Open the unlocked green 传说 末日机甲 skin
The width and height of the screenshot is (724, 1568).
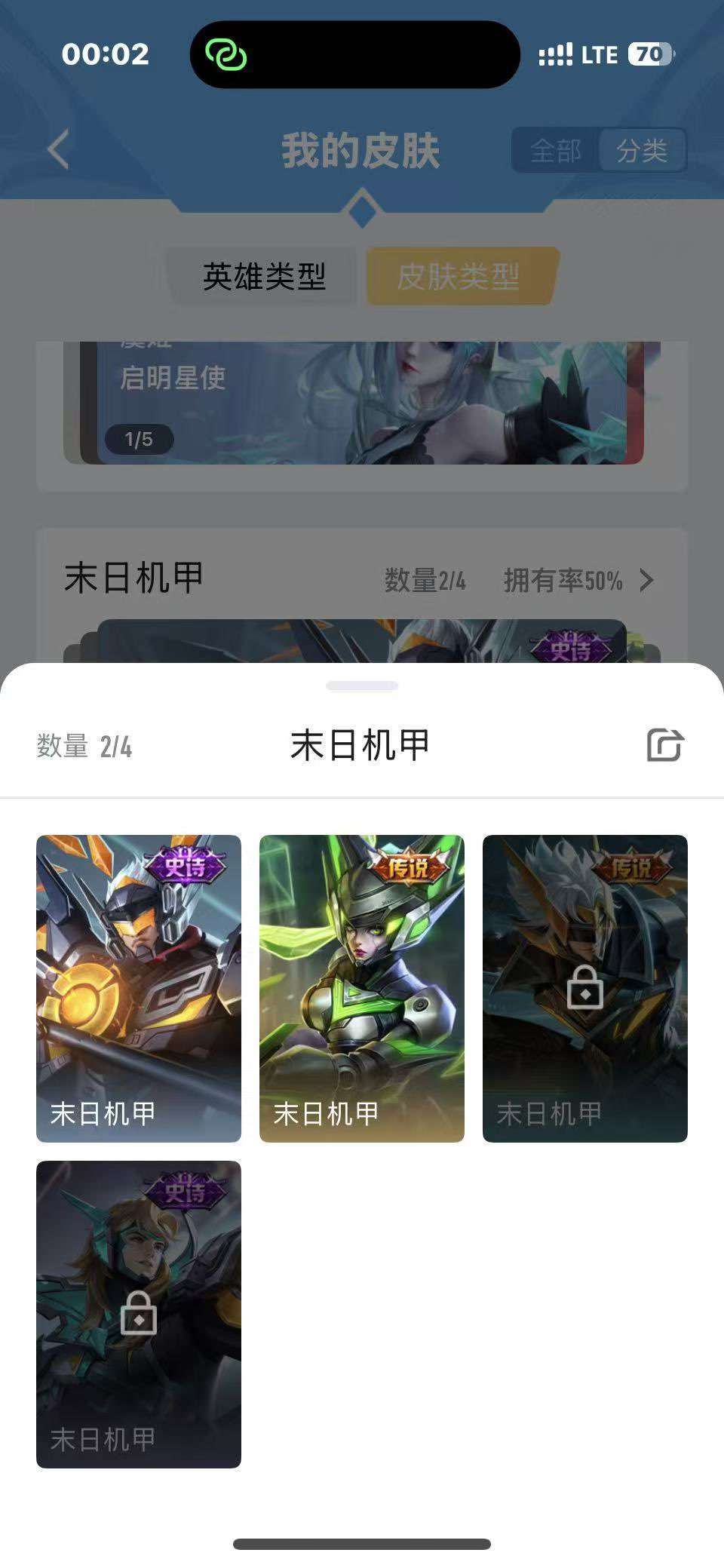coord(362,988)
